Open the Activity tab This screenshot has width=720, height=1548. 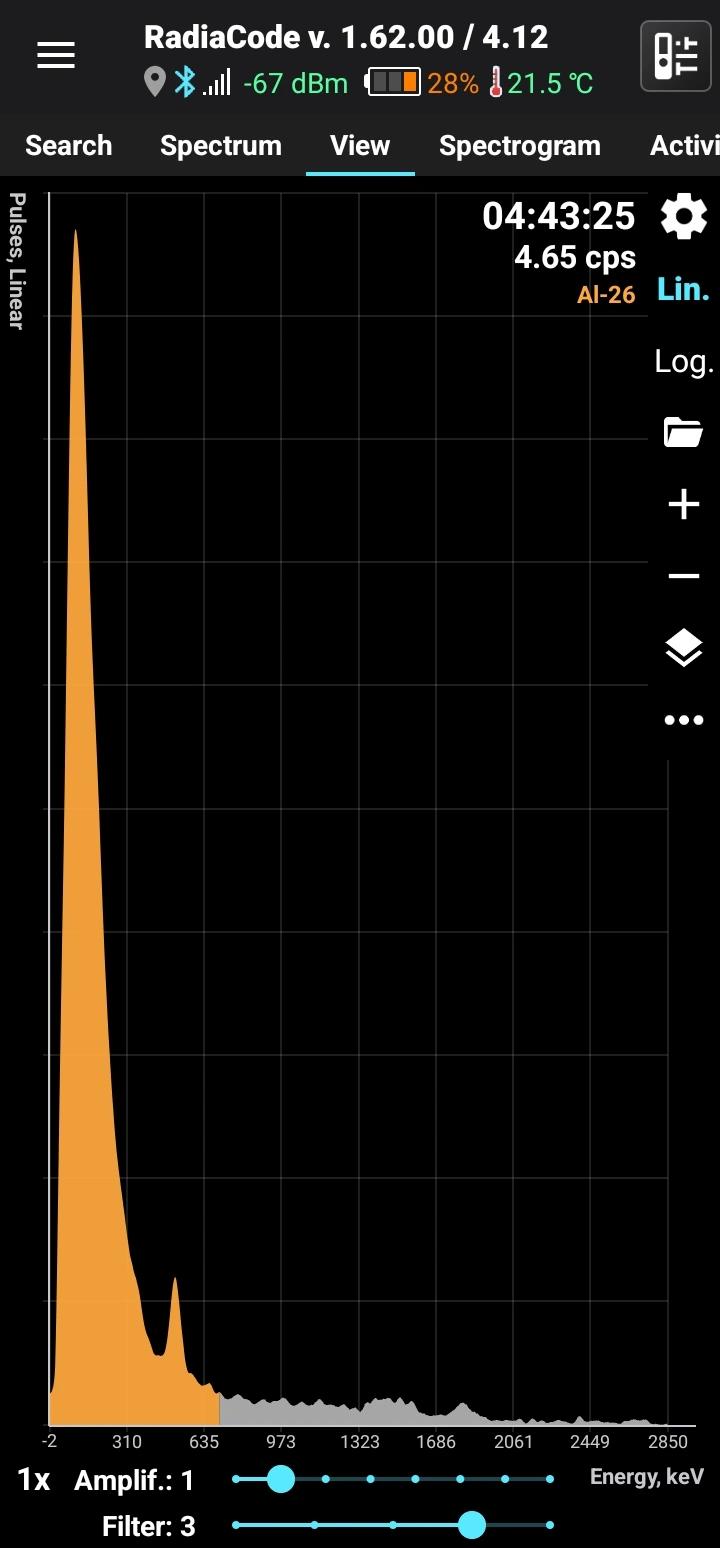[x=684, y=146]
